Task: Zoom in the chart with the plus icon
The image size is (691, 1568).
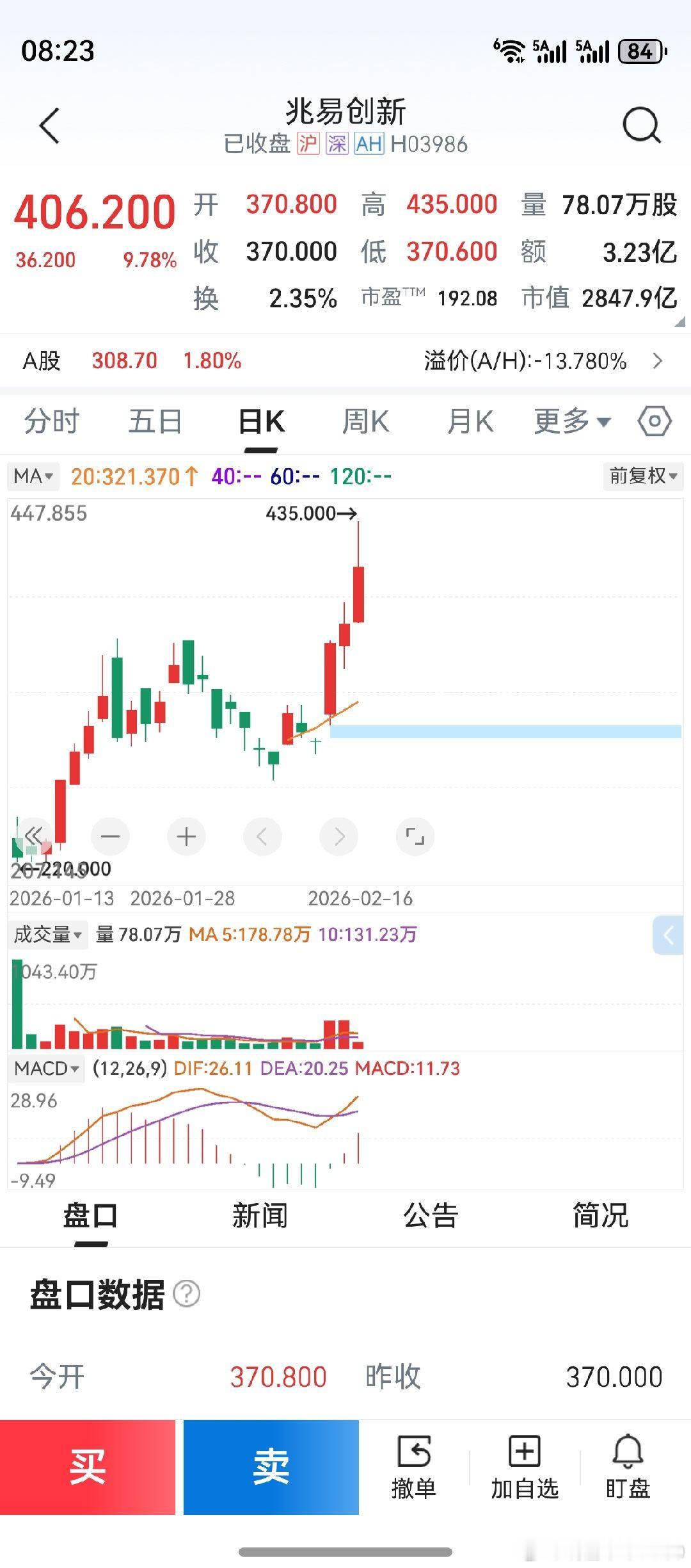Action: [x=186, y=836]
